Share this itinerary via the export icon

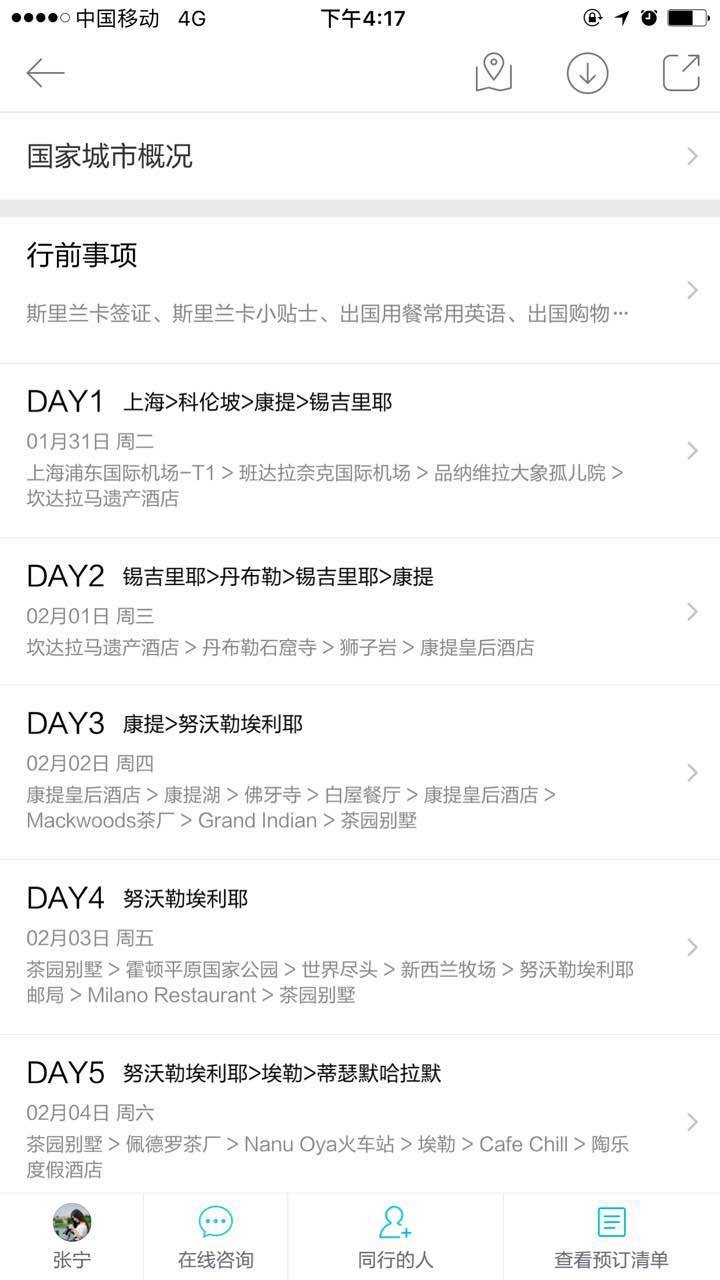pyautogui.click(x=681, y=73)
